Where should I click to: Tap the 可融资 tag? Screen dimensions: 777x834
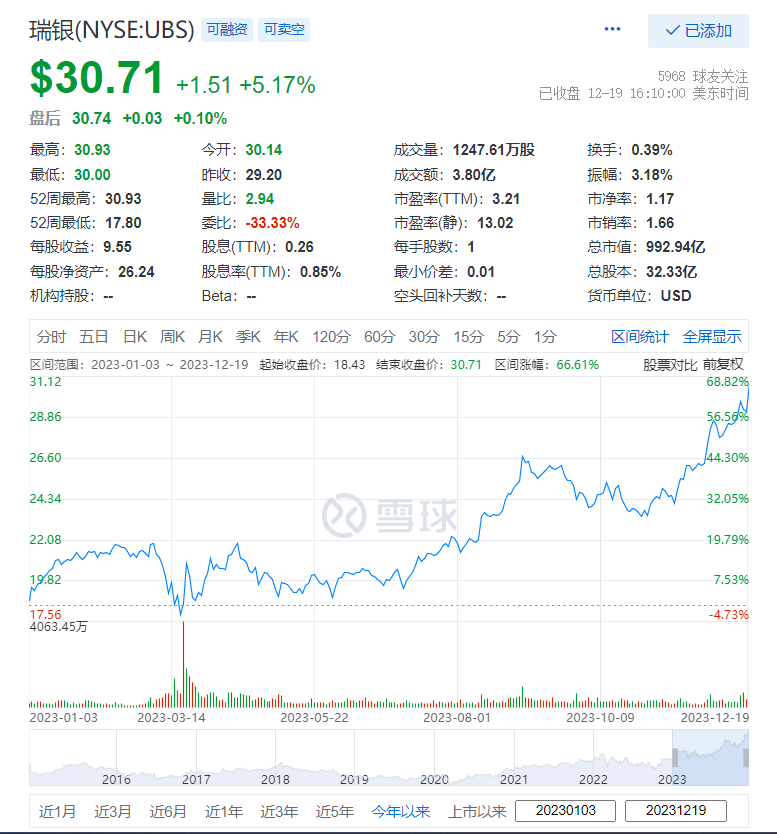227,30
